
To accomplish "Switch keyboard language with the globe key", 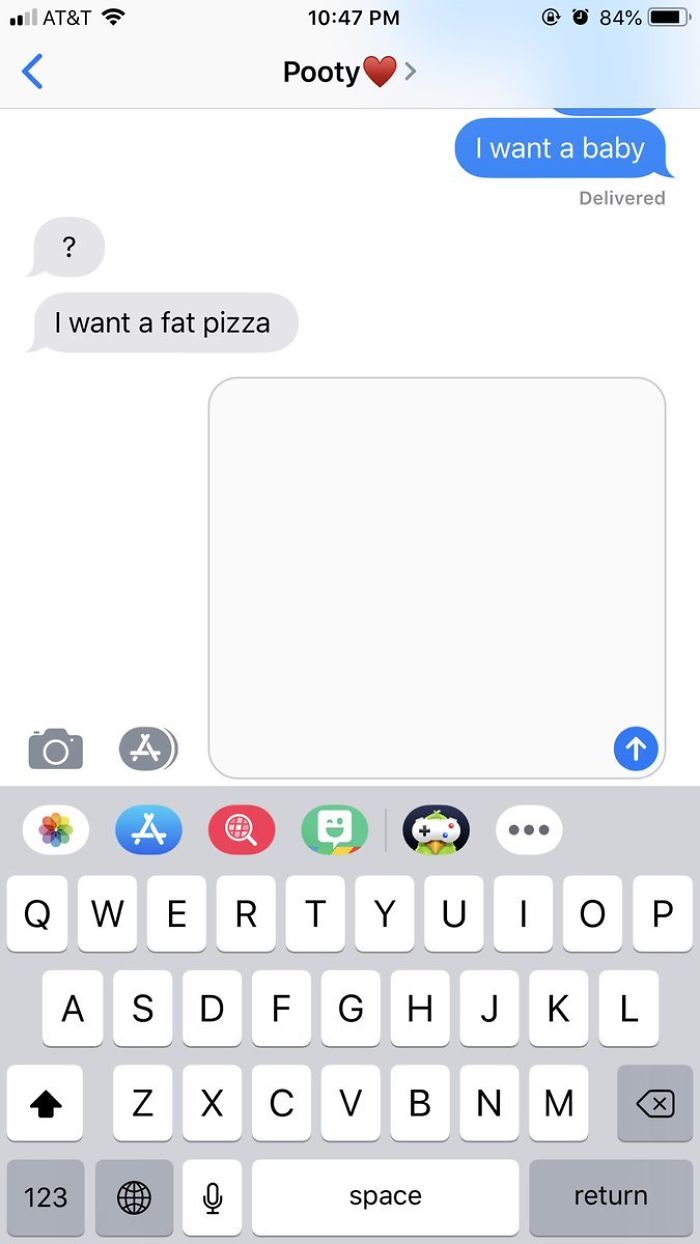I will (x=134, y=1197).
